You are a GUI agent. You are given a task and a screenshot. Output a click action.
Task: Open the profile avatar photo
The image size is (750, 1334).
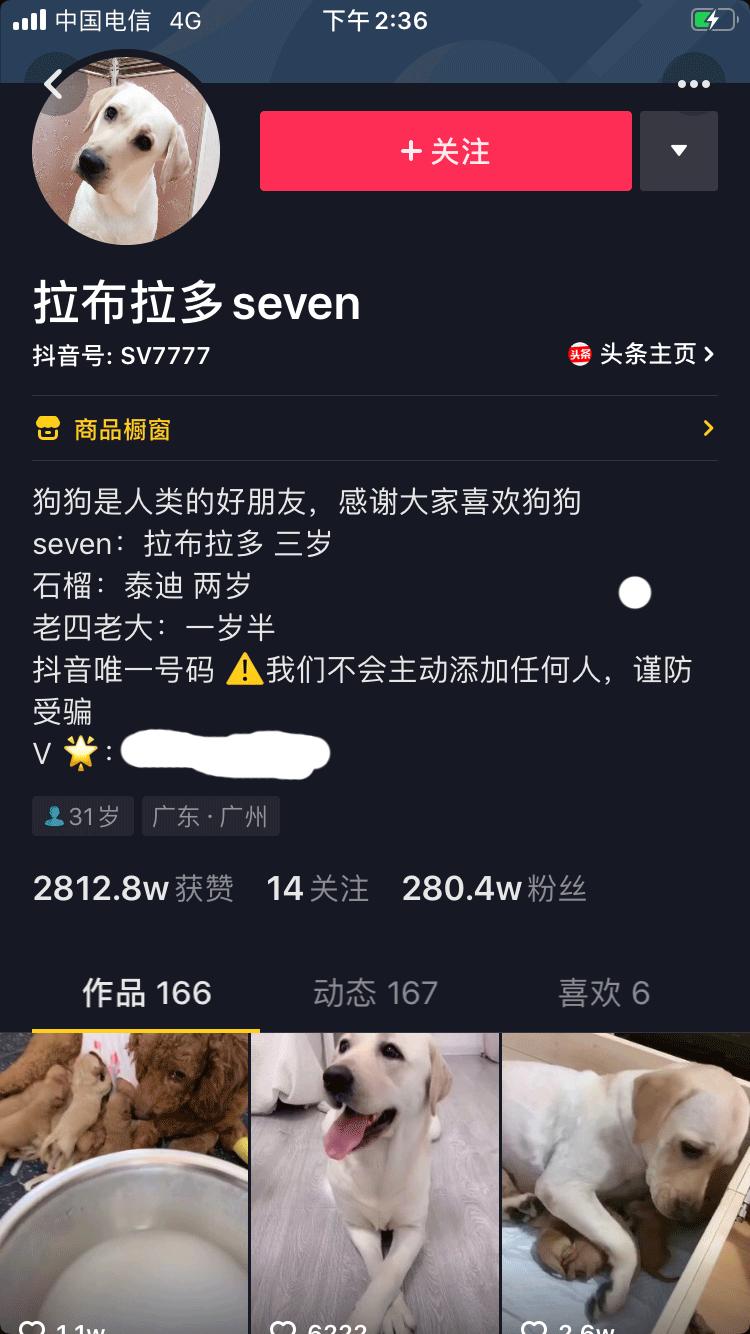pyautogui.click(x=126, y=150)
